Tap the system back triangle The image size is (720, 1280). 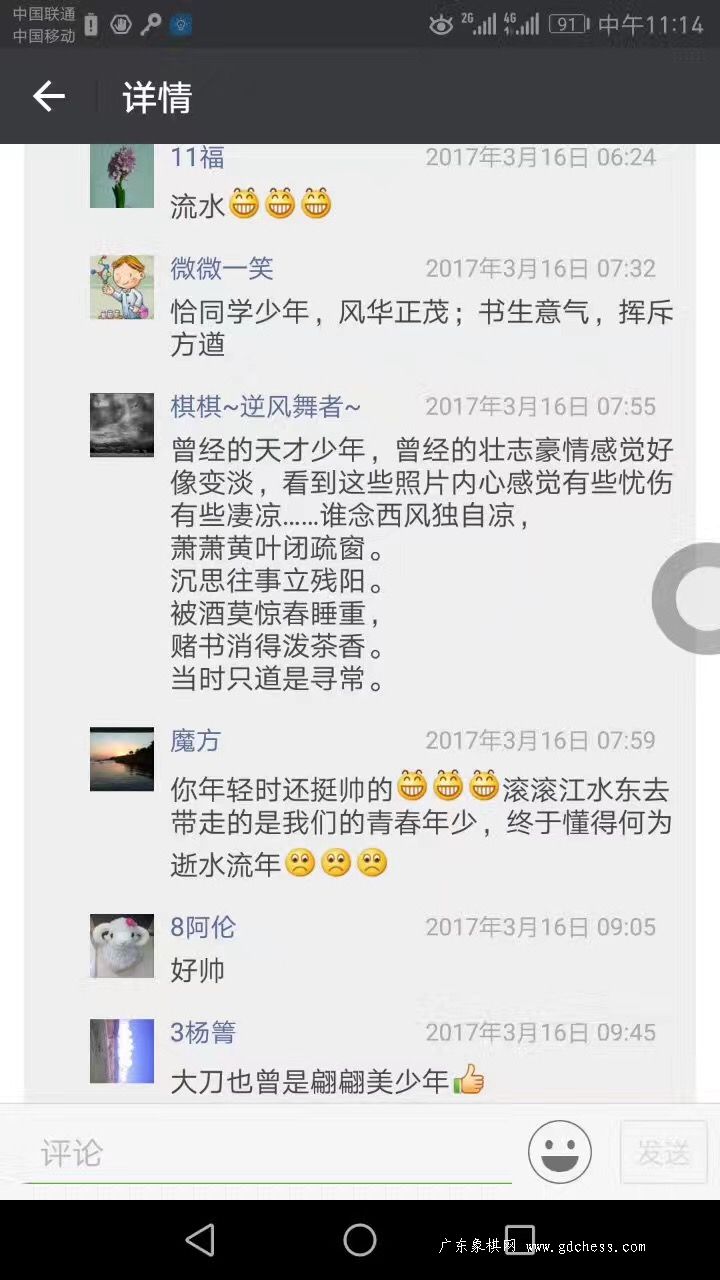(200, 1240)
